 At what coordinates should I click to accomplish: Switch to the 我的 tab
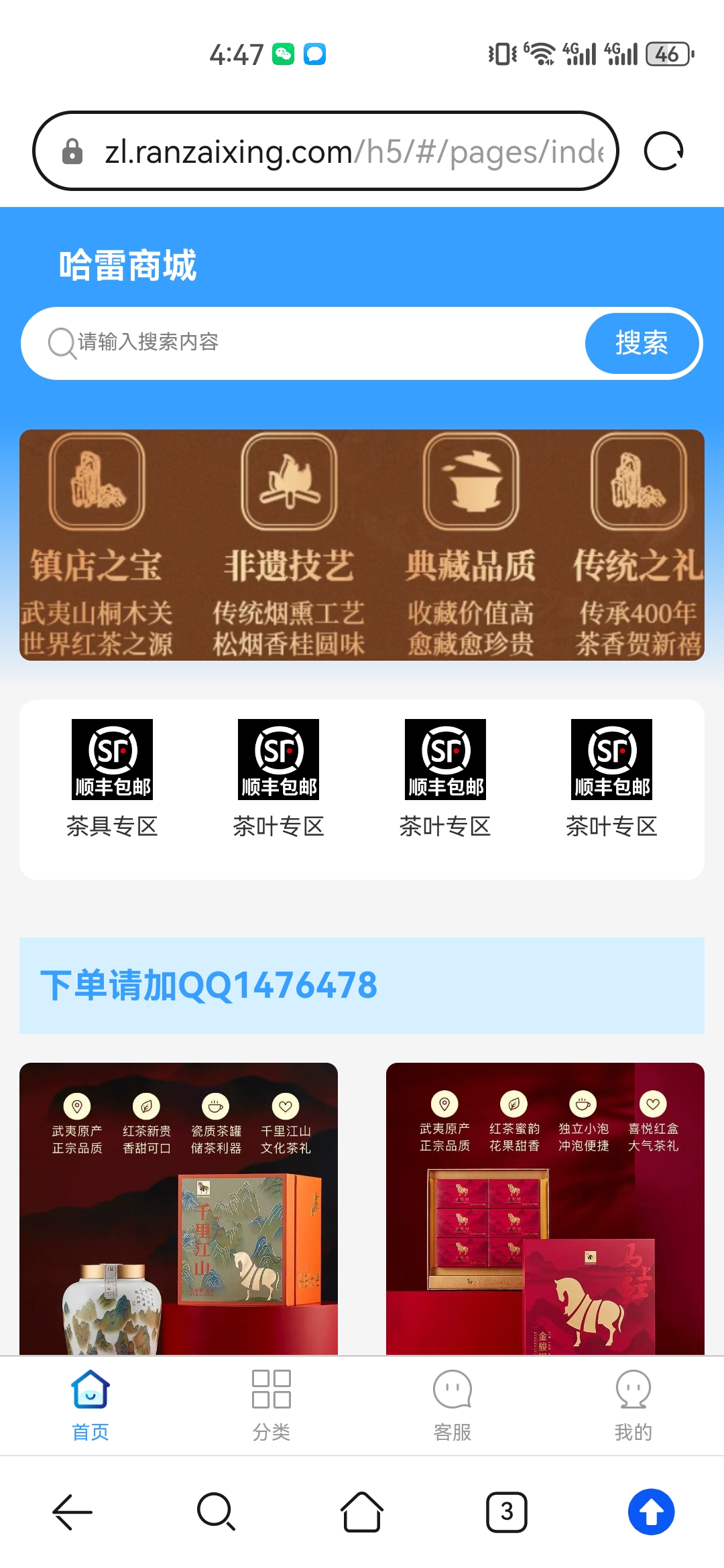click(633, 1405)
